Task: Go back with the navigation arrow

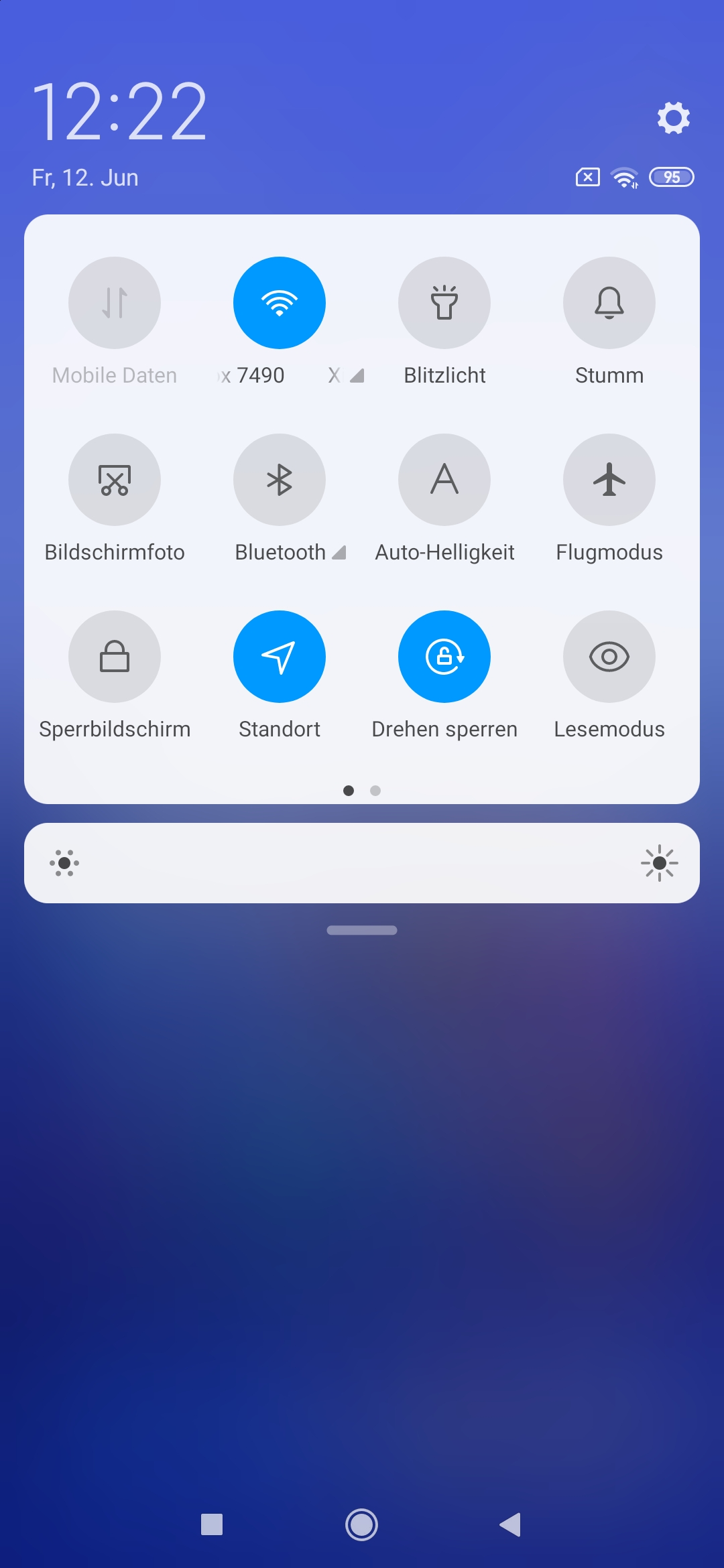Action: pos(511,1525)
